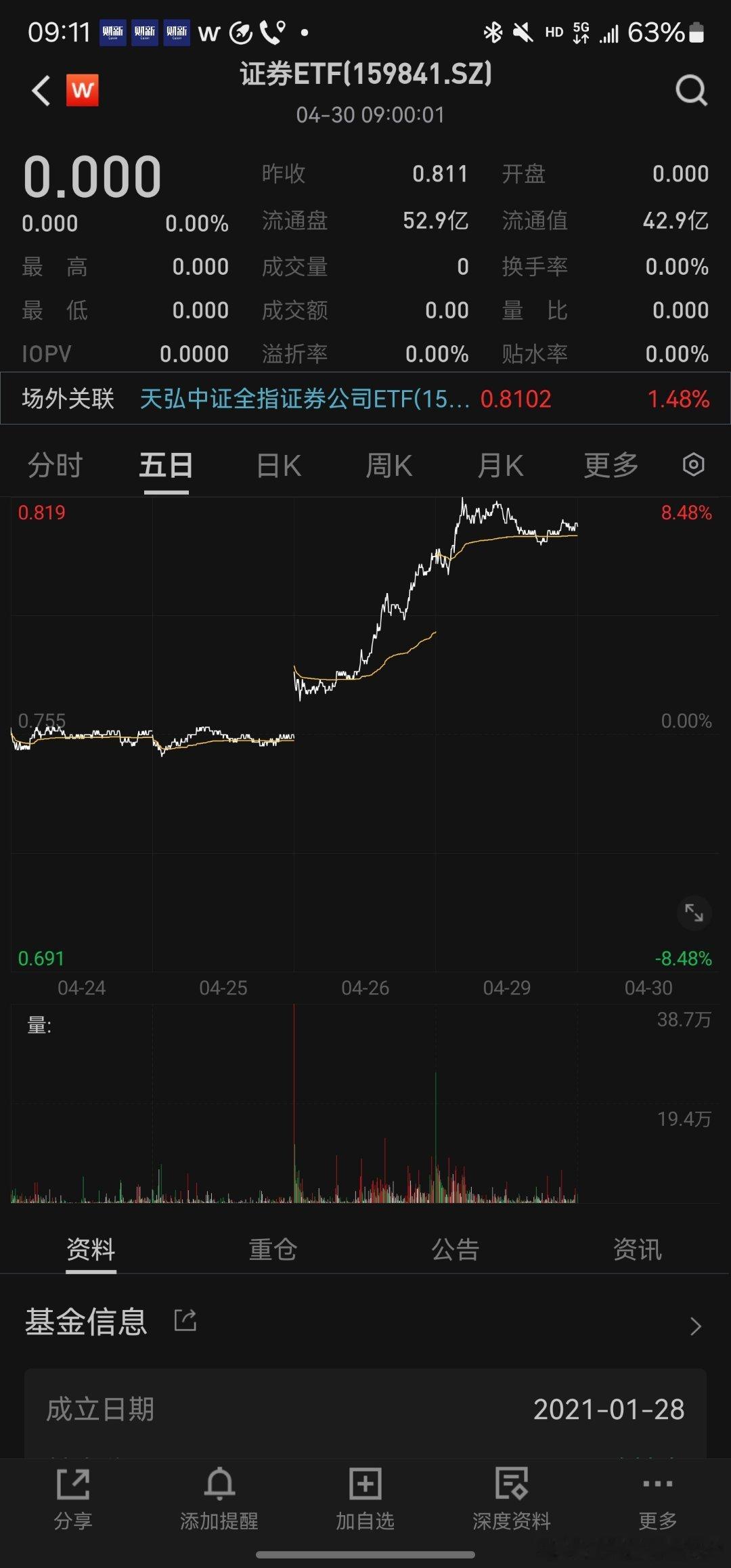This screenshot has height=1568, width=731.
Task: Switch to the 资讯 tab
Action: (638, 1249)
